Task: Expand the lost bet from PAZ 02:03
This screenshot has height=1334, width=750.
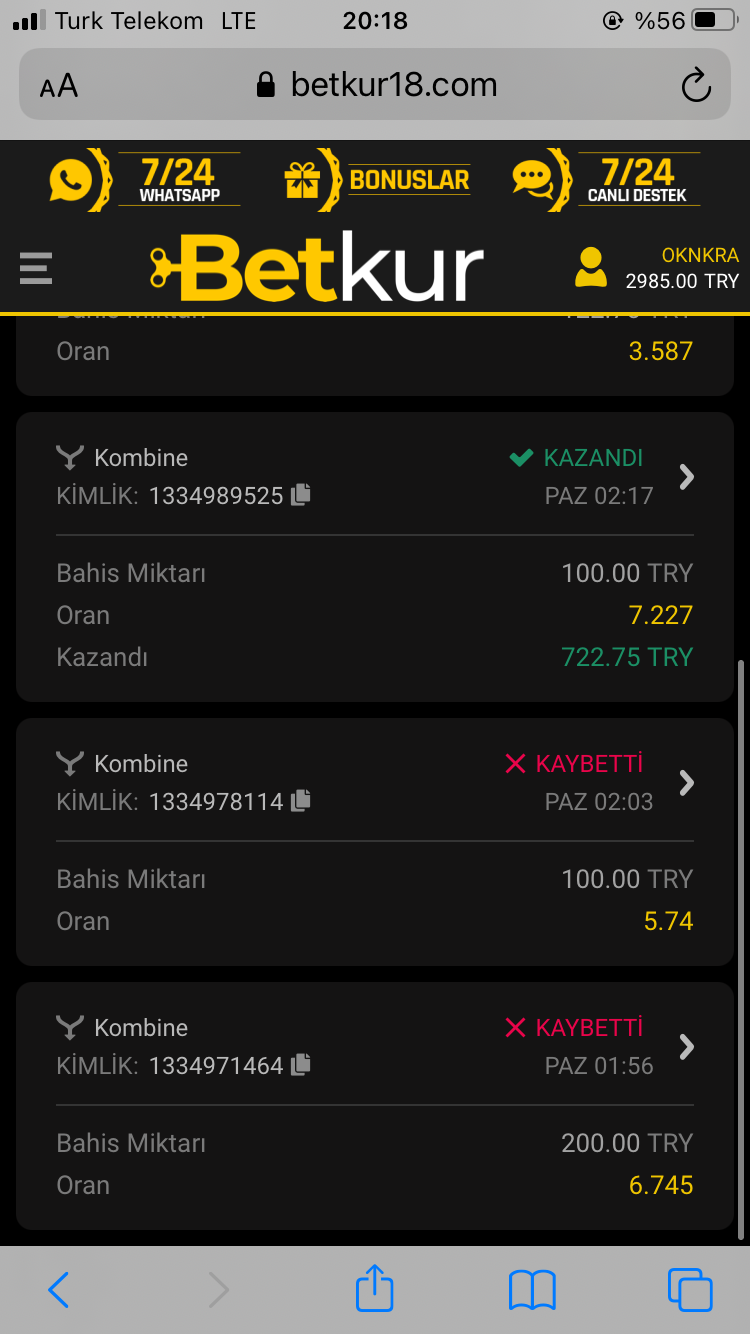Action: coord(686,783)
